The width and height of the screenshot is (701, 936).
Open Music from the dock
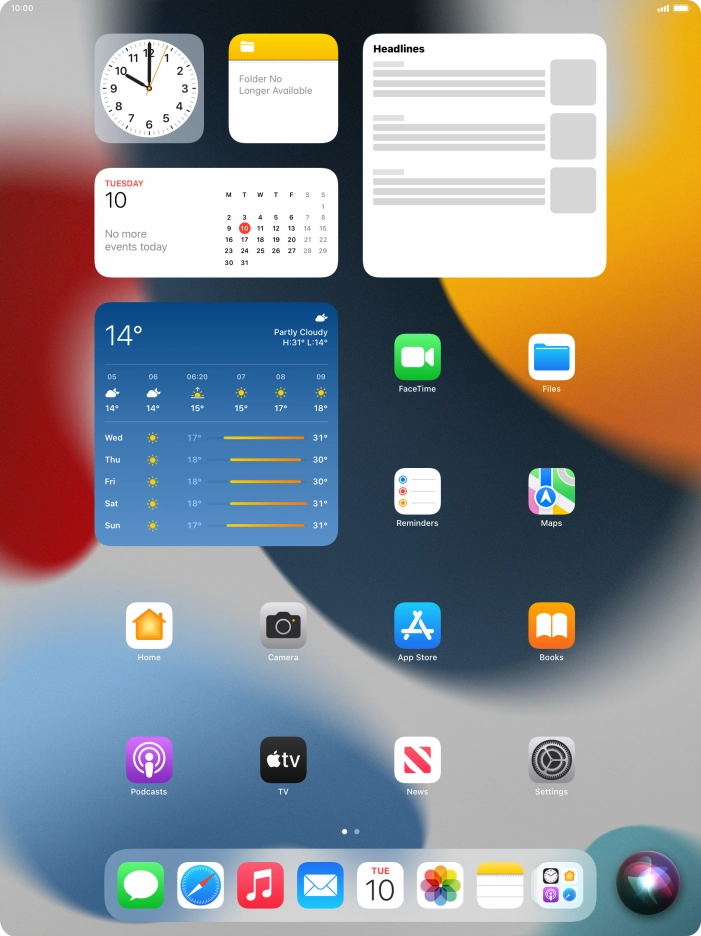tap(260, 885)
